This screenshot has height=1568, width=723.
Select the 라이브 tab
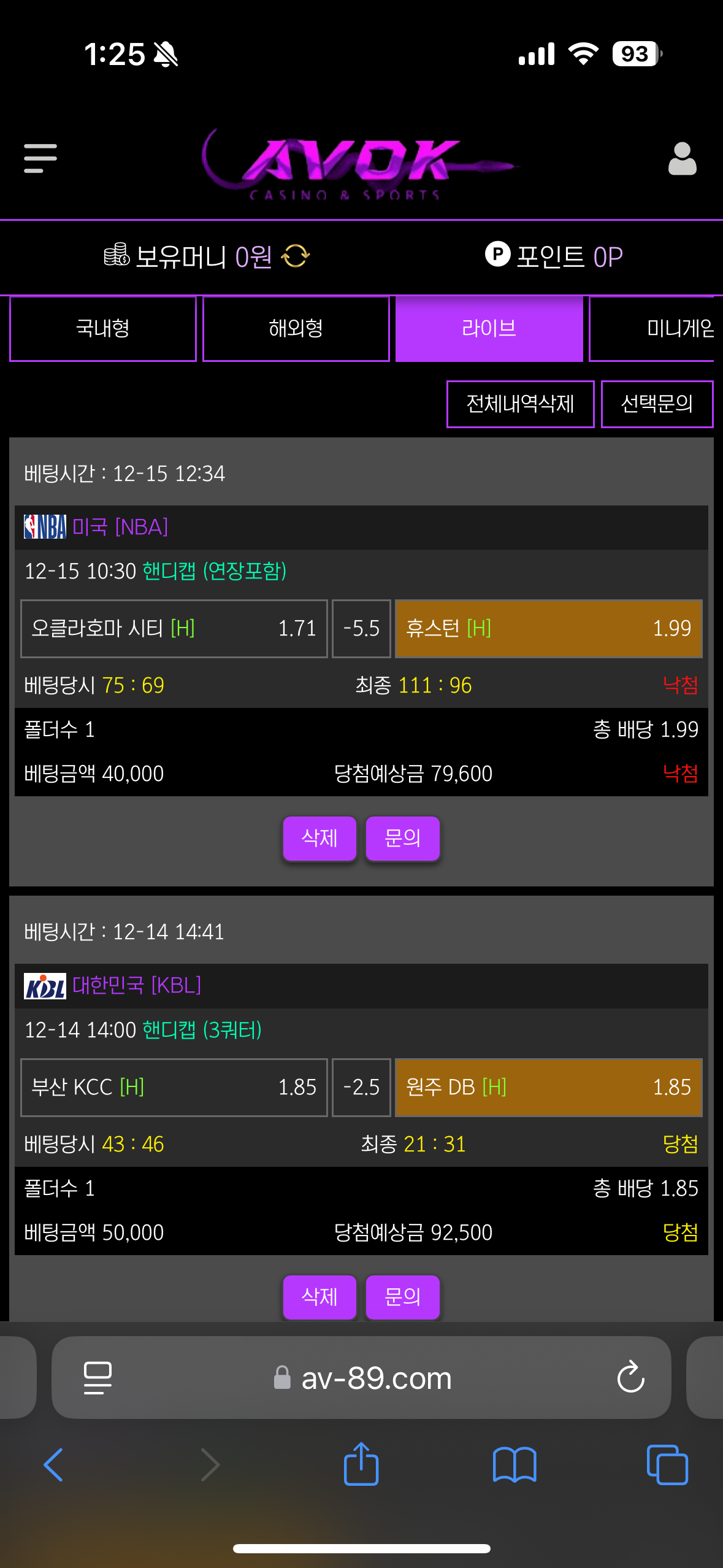pos(489,329)
